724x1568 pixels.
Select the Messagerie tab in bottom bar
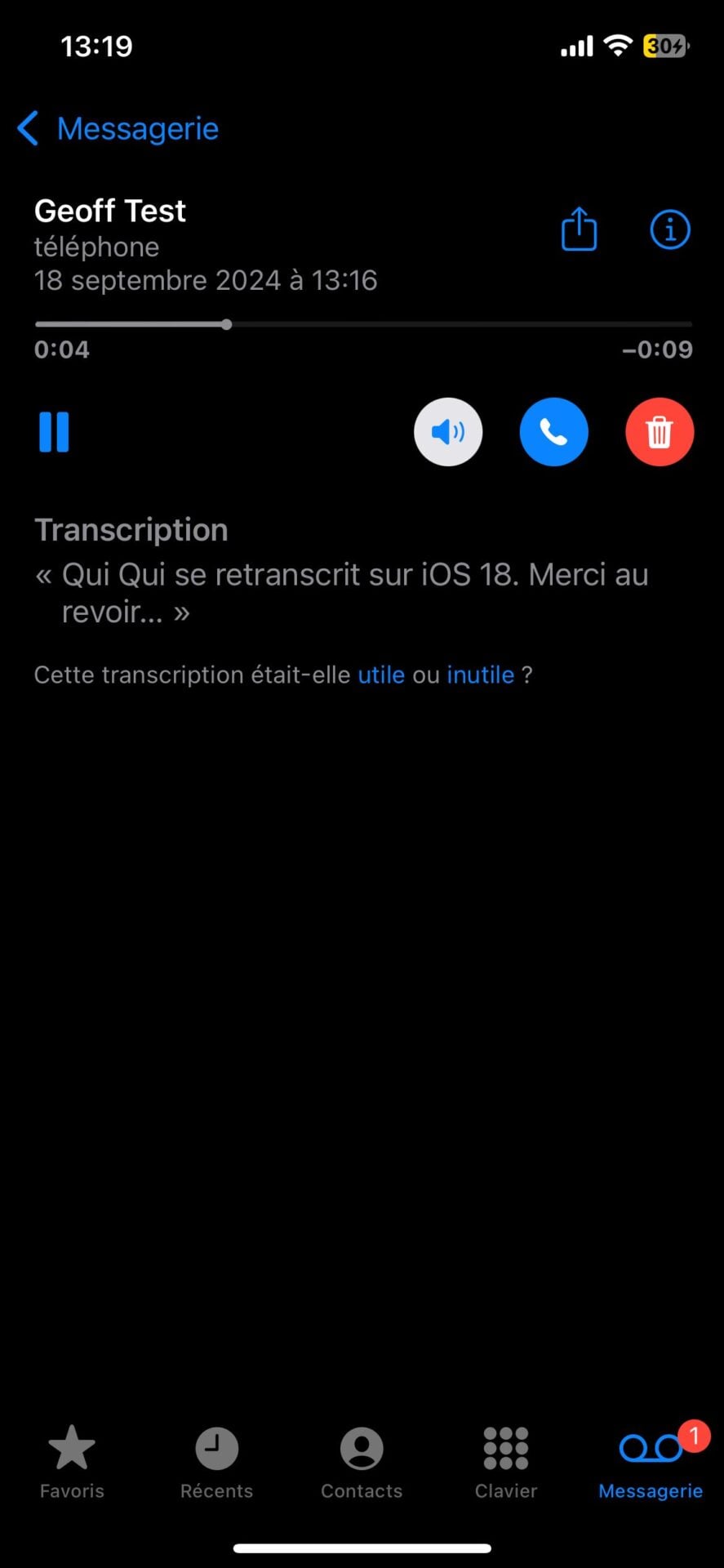(x=651, y=1462)
